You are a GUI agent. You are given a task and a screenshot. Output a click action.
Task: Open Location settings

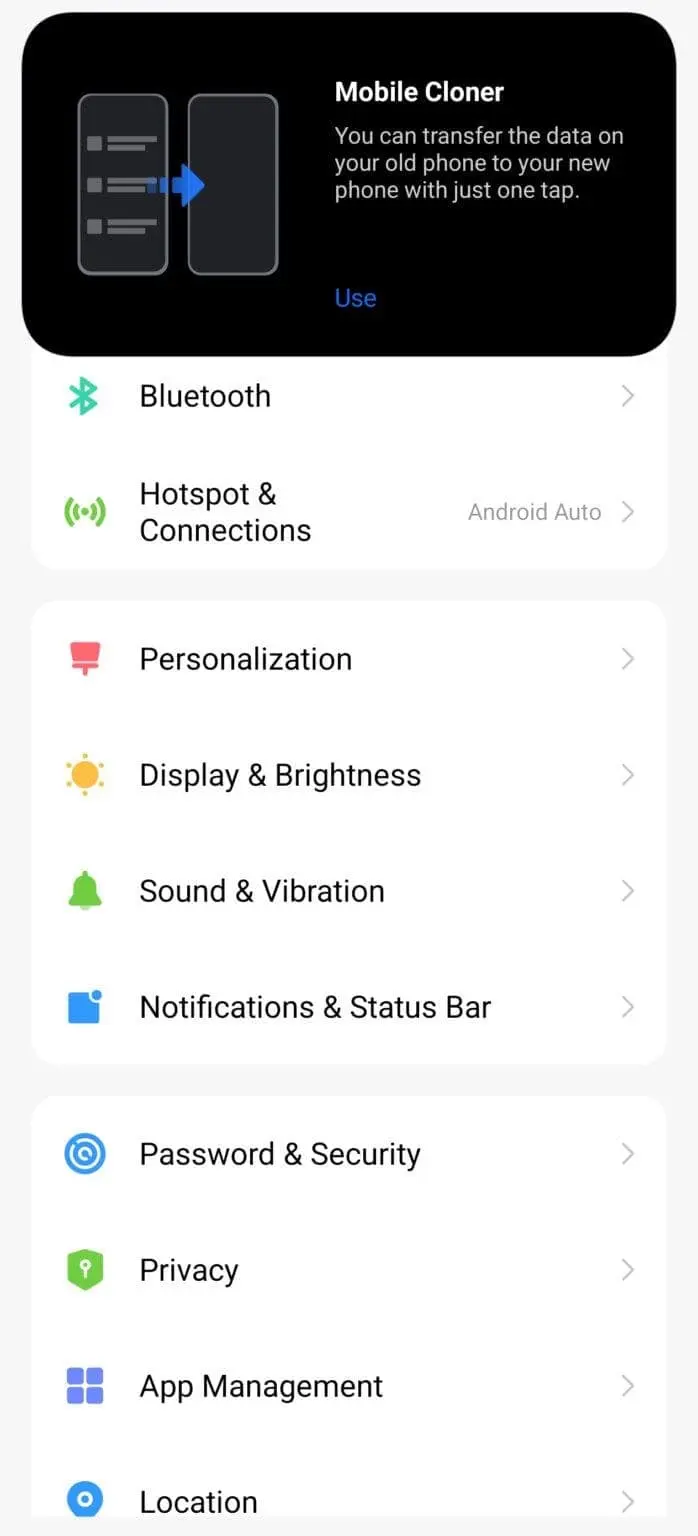(198, 1501)
